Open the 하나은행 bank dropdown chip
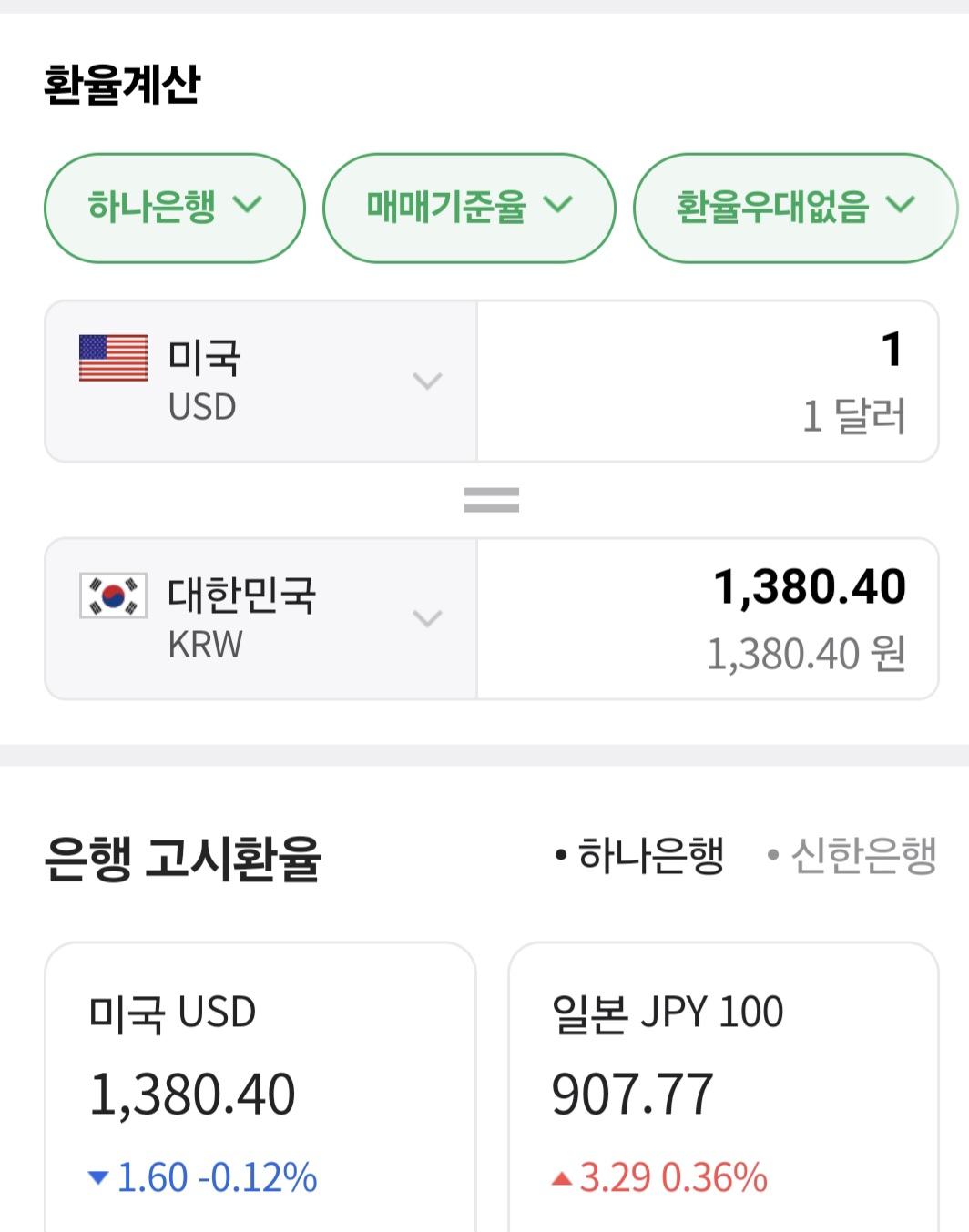The image size is (969, 1232). pos(174,208)
